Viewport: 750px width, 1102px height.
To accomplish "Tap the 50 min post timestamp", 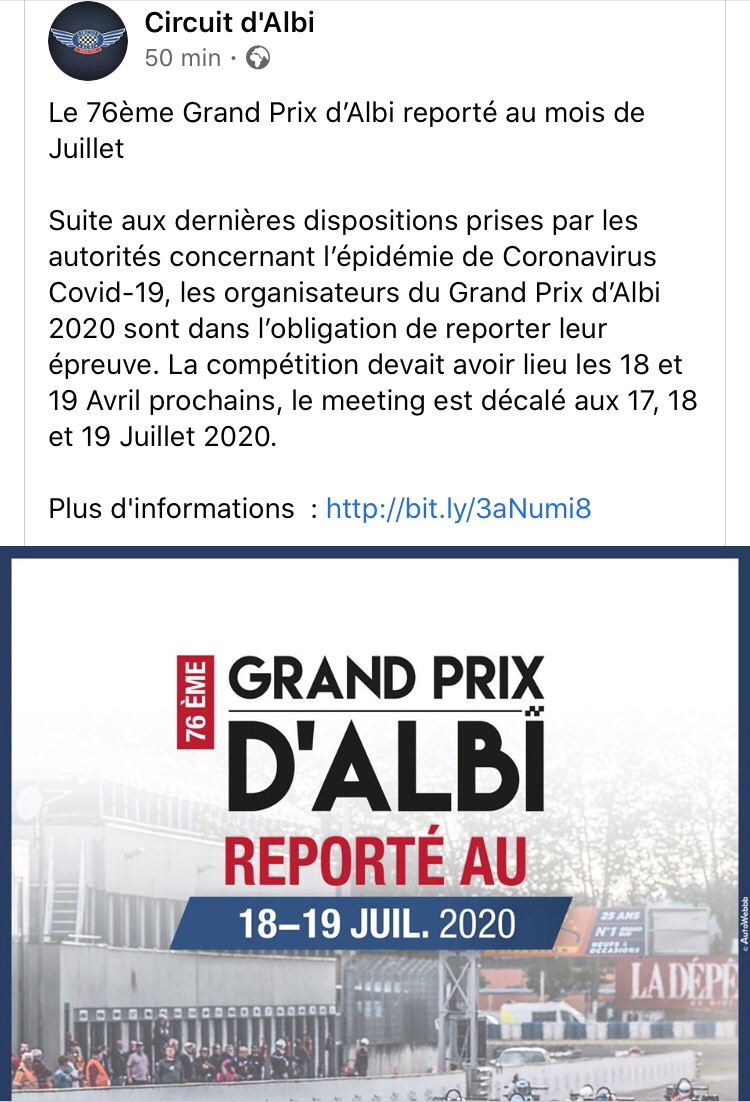I will point(182,58).
